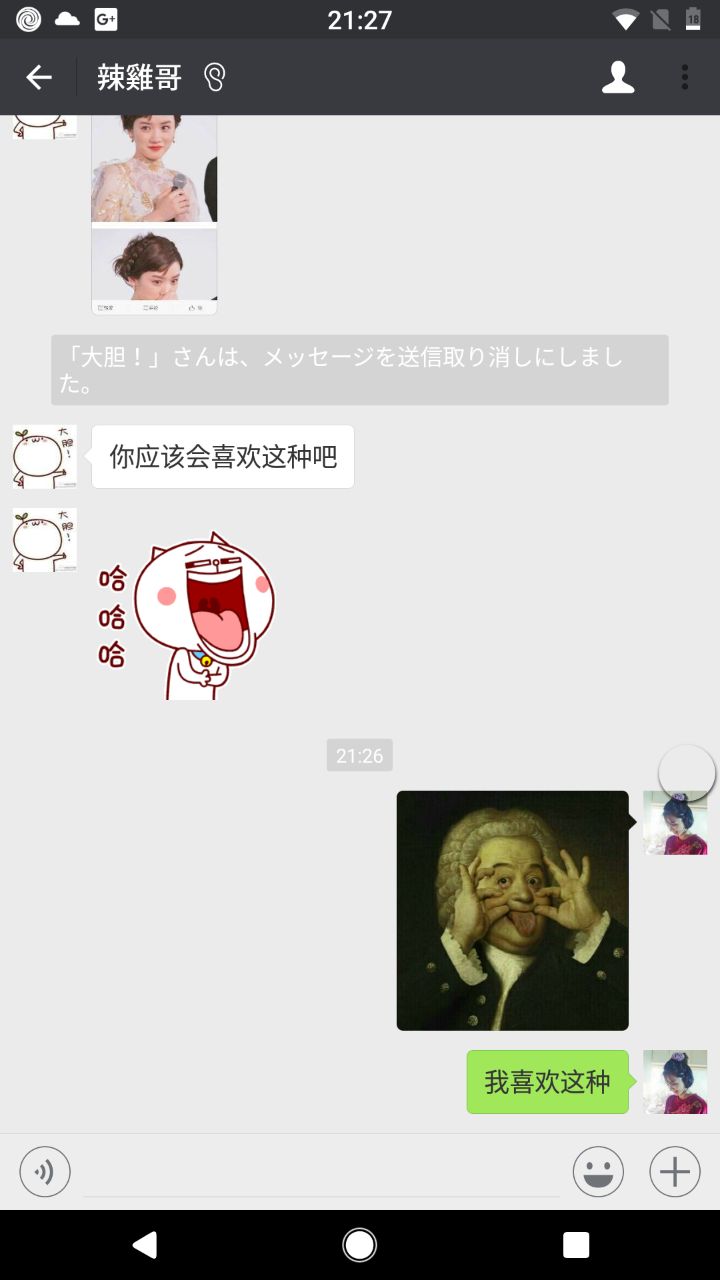Tap the round floating button above my avatar
Image resolution: width=720 pixels, height=1280 pixels.
[687, 772]
